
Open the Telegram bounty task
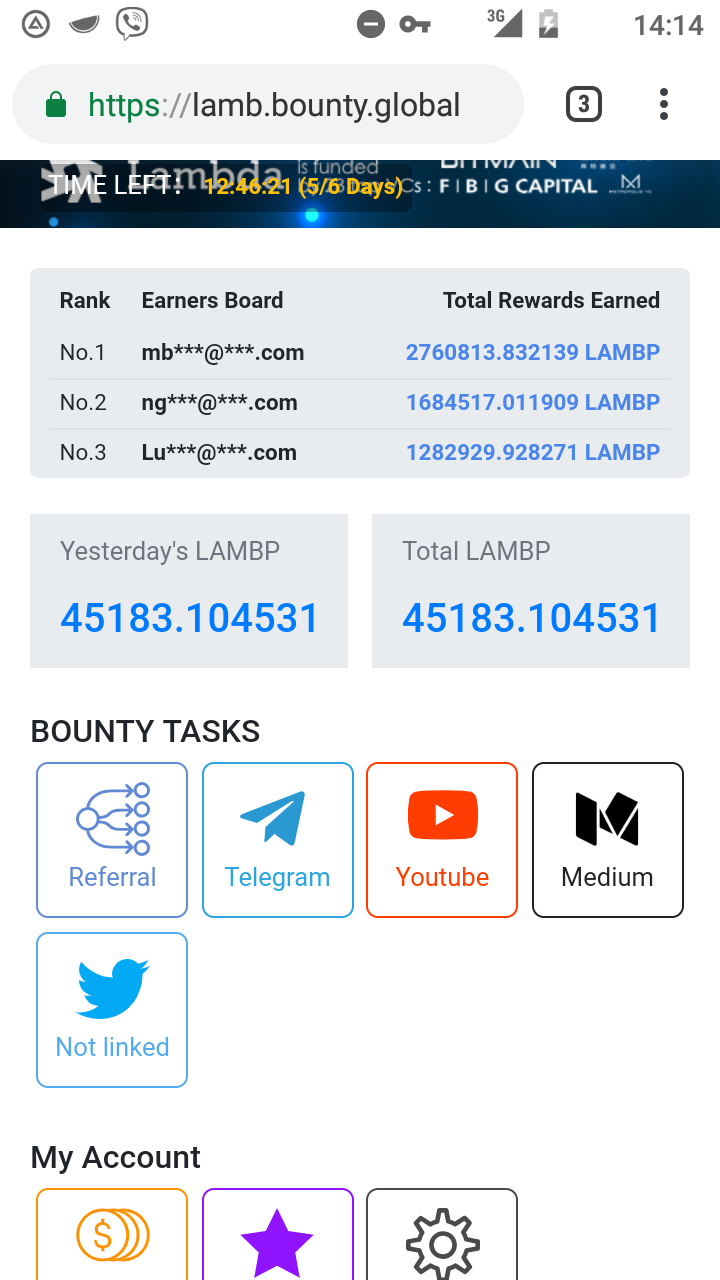click(278, 840)
